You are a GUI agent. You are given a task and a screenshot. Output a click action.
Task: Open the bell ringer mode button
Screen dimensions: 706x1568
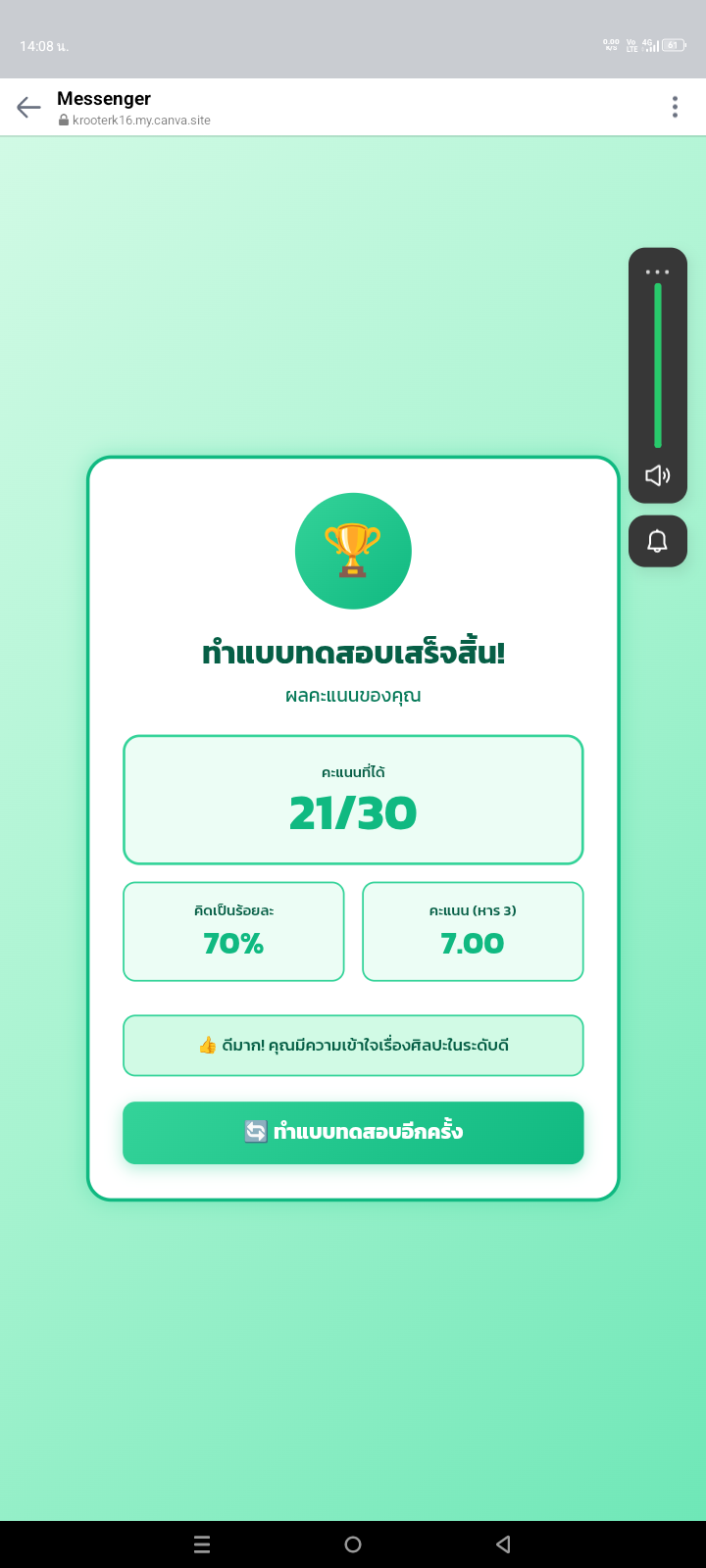pyautogui.click(x=657, y=541)
